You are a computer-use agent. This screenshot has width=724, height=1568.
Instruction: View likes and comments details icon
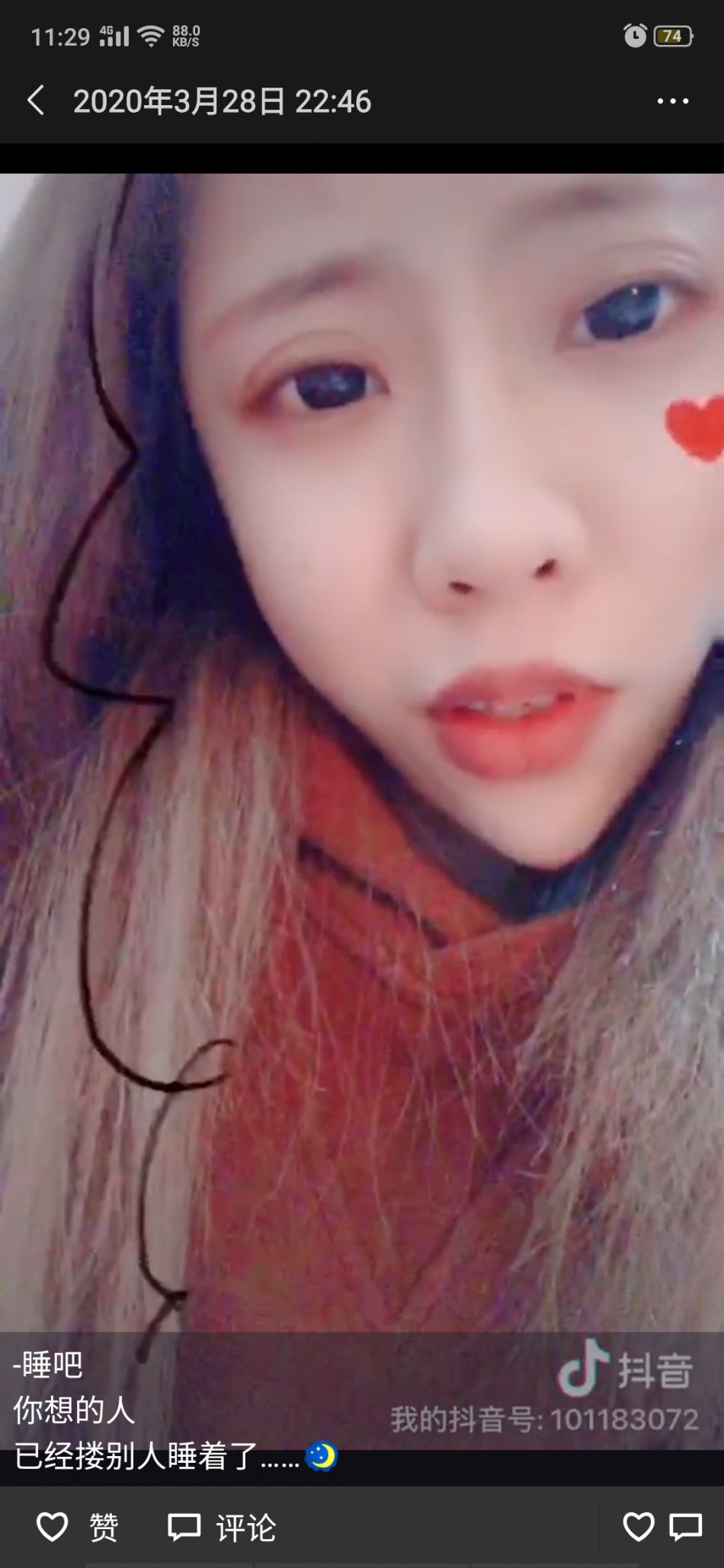click(662, 1527)
